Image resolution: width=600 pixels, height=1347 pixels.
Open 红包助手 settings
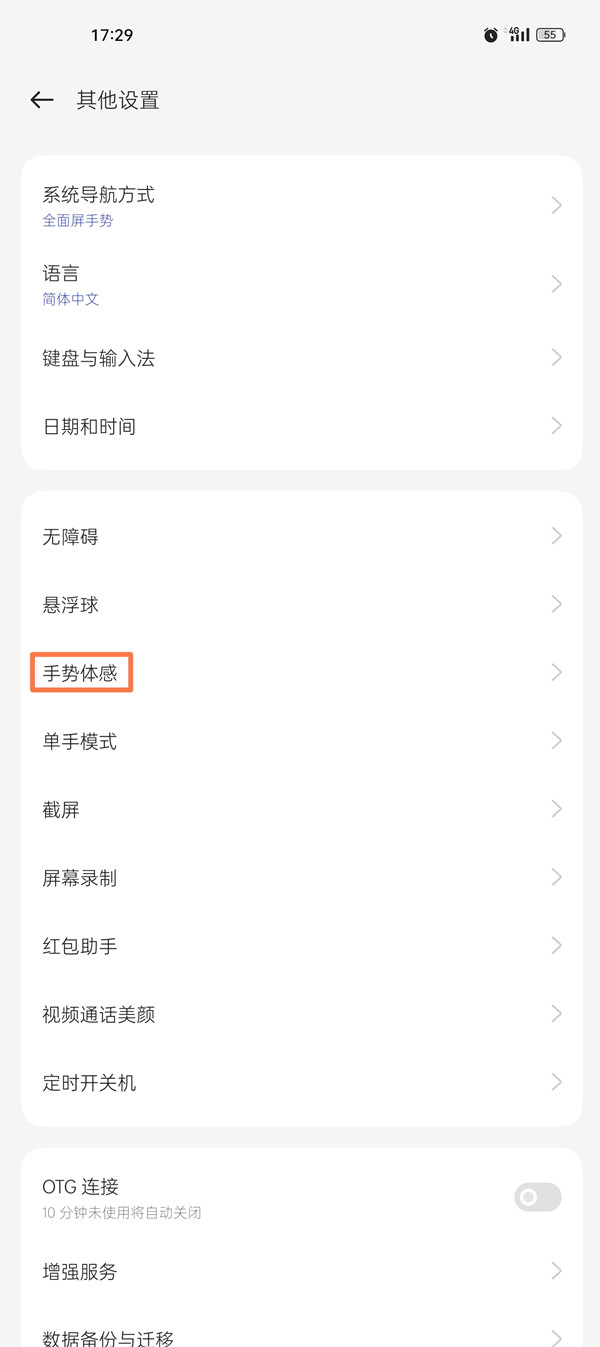pyautogui.click(x=300, y=946)
